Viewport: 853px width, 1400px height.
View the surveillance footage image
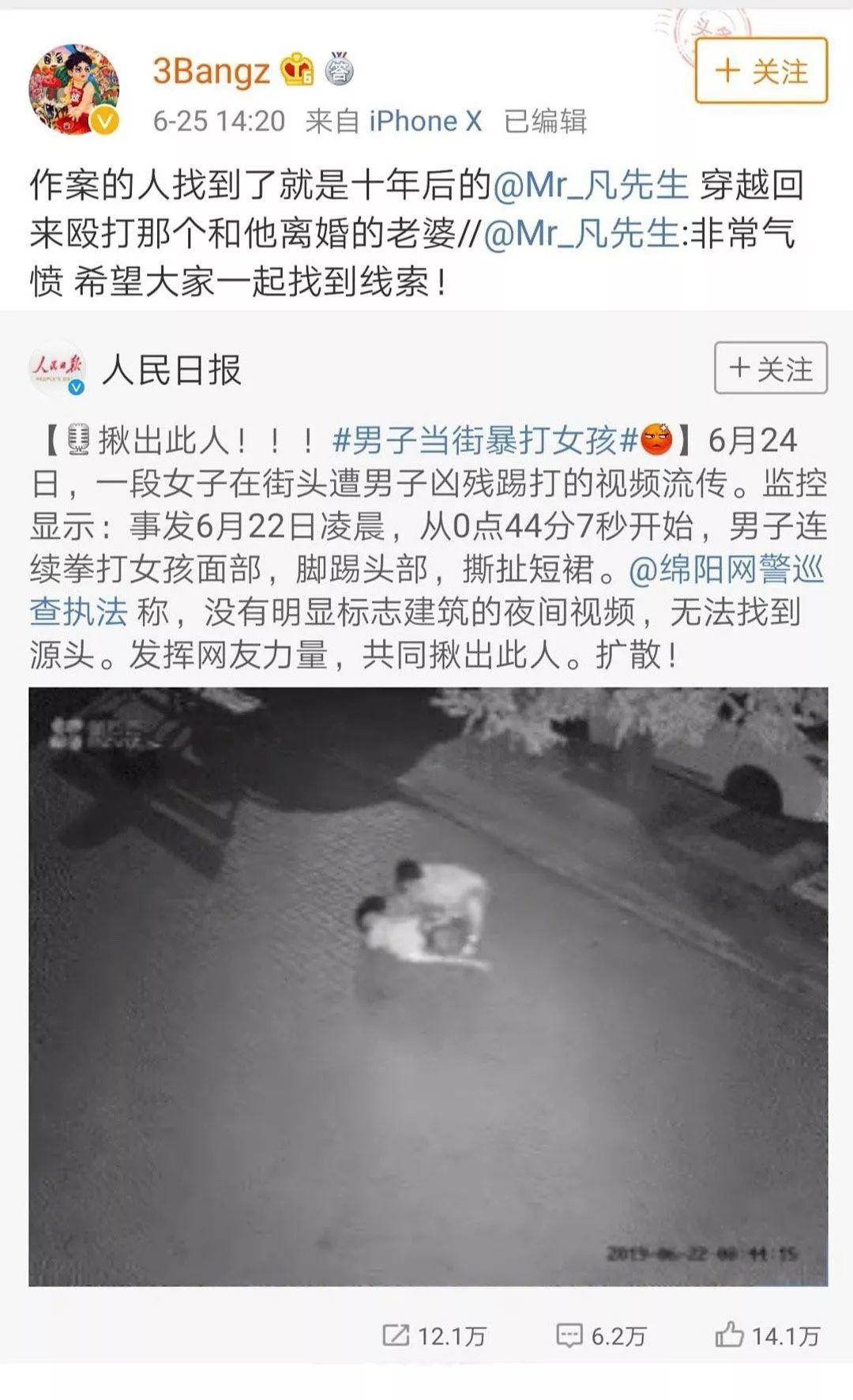click(x=428, y=986)
